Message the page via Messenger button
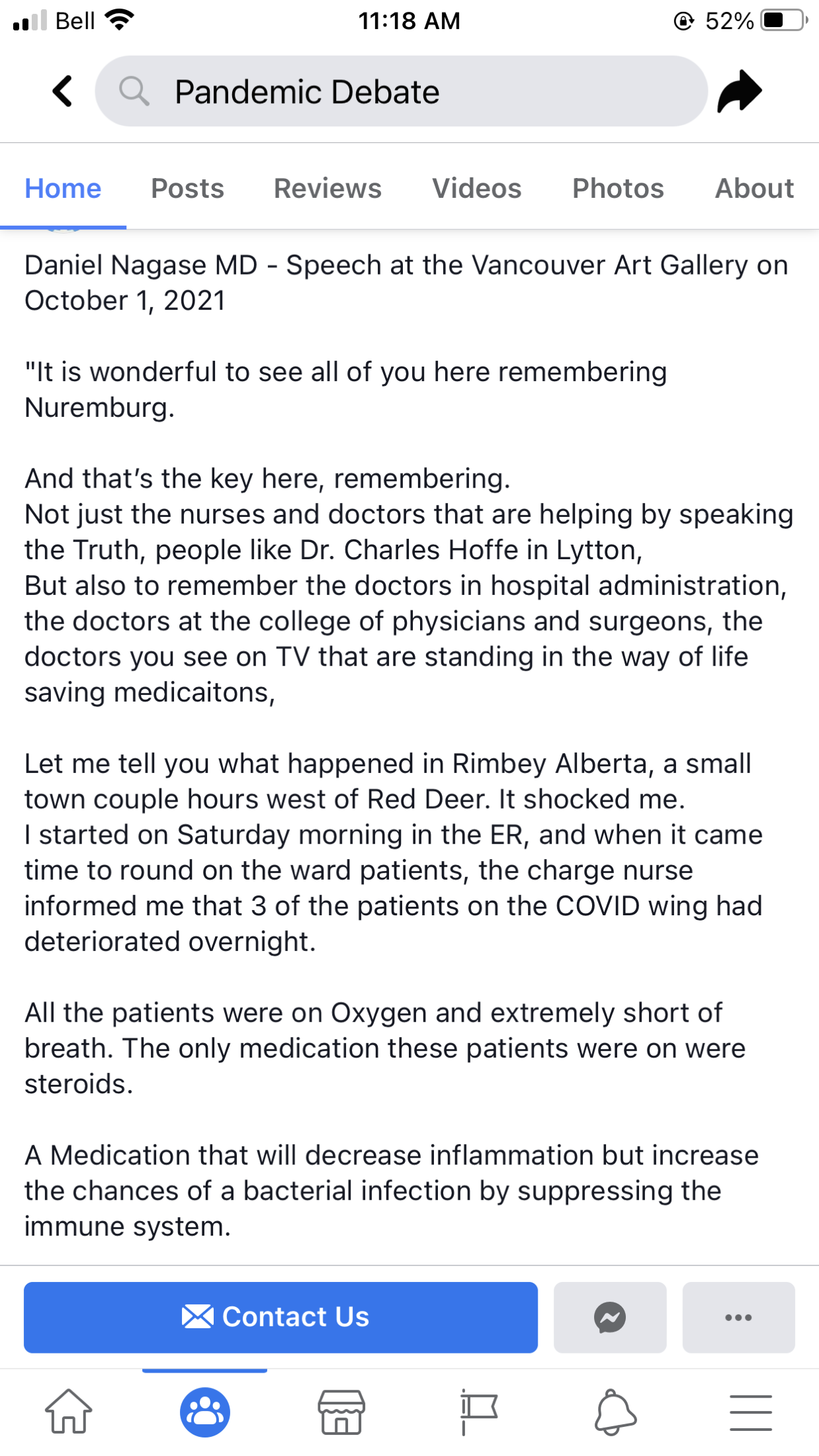The height and width of the screenshot is (1456, 819). (609, 1317)
